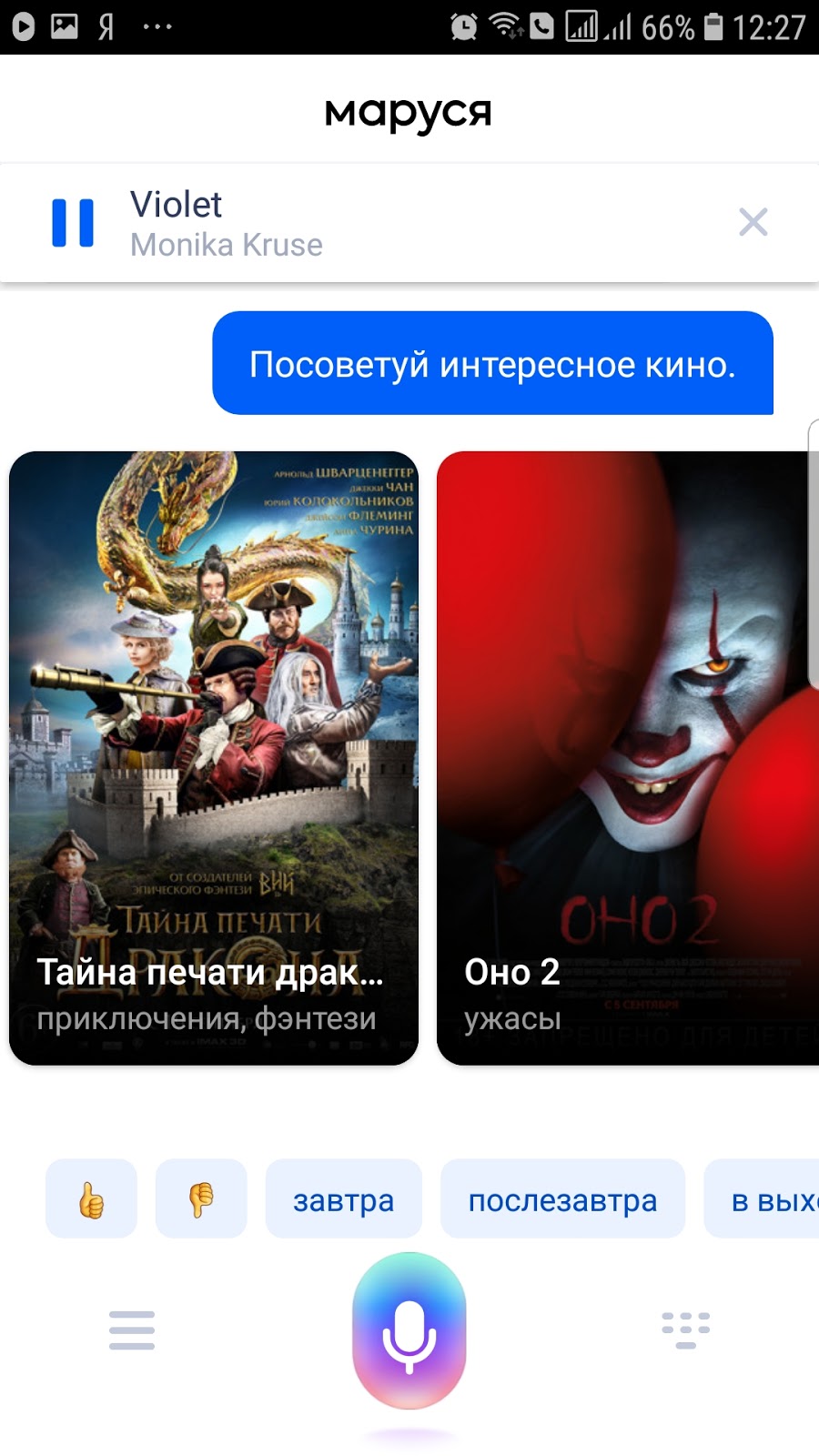
Task: Give a thumbs up to the answer
Action: [91, 1199]
